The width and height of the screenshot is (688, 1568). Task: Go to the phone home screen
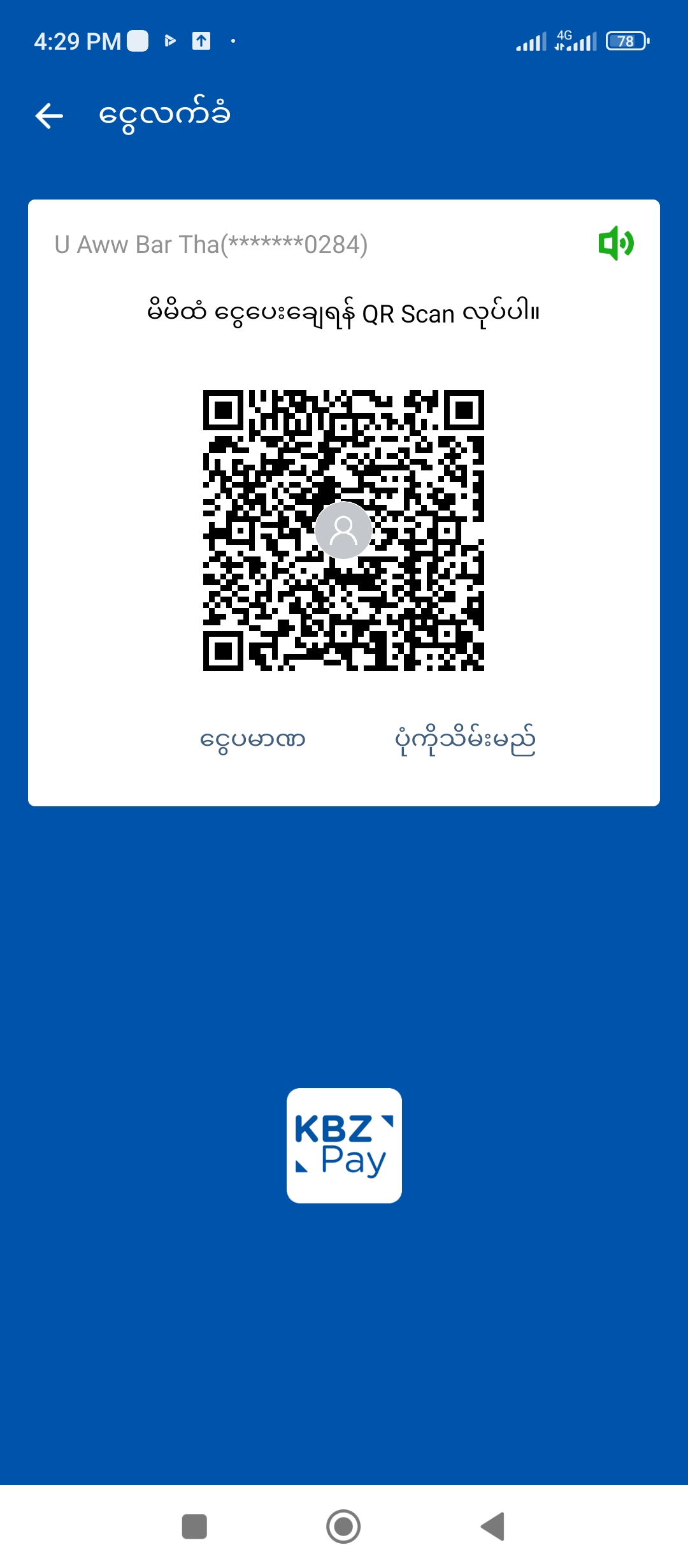point(343,1526)
